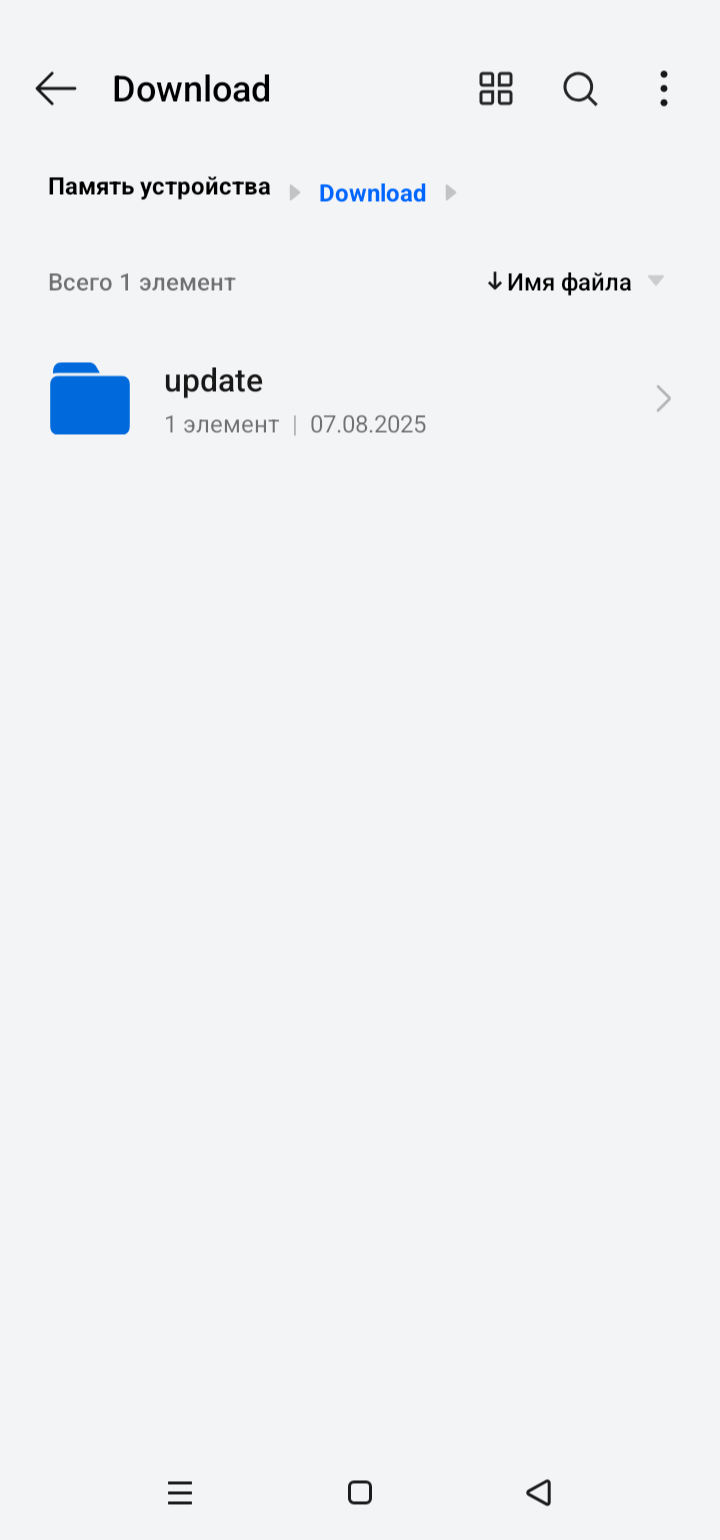This screenshot has width=720, height=1540.
Task: Switch to grid view layout
Action: coord(496,89)
